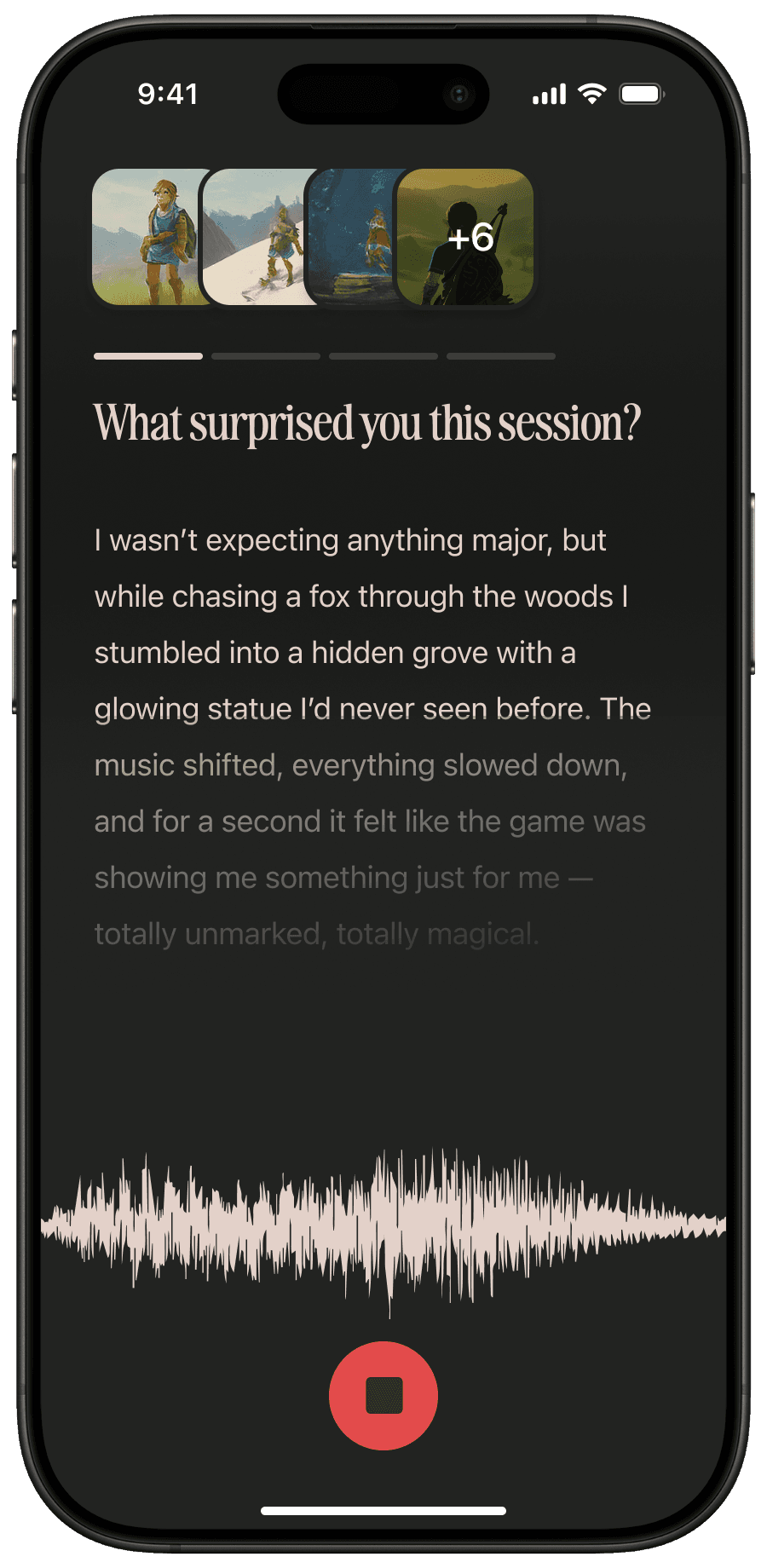View the +6 more screenshots tile
Viewport: 767px width, 1568px height.
click(x=466, y=237)
